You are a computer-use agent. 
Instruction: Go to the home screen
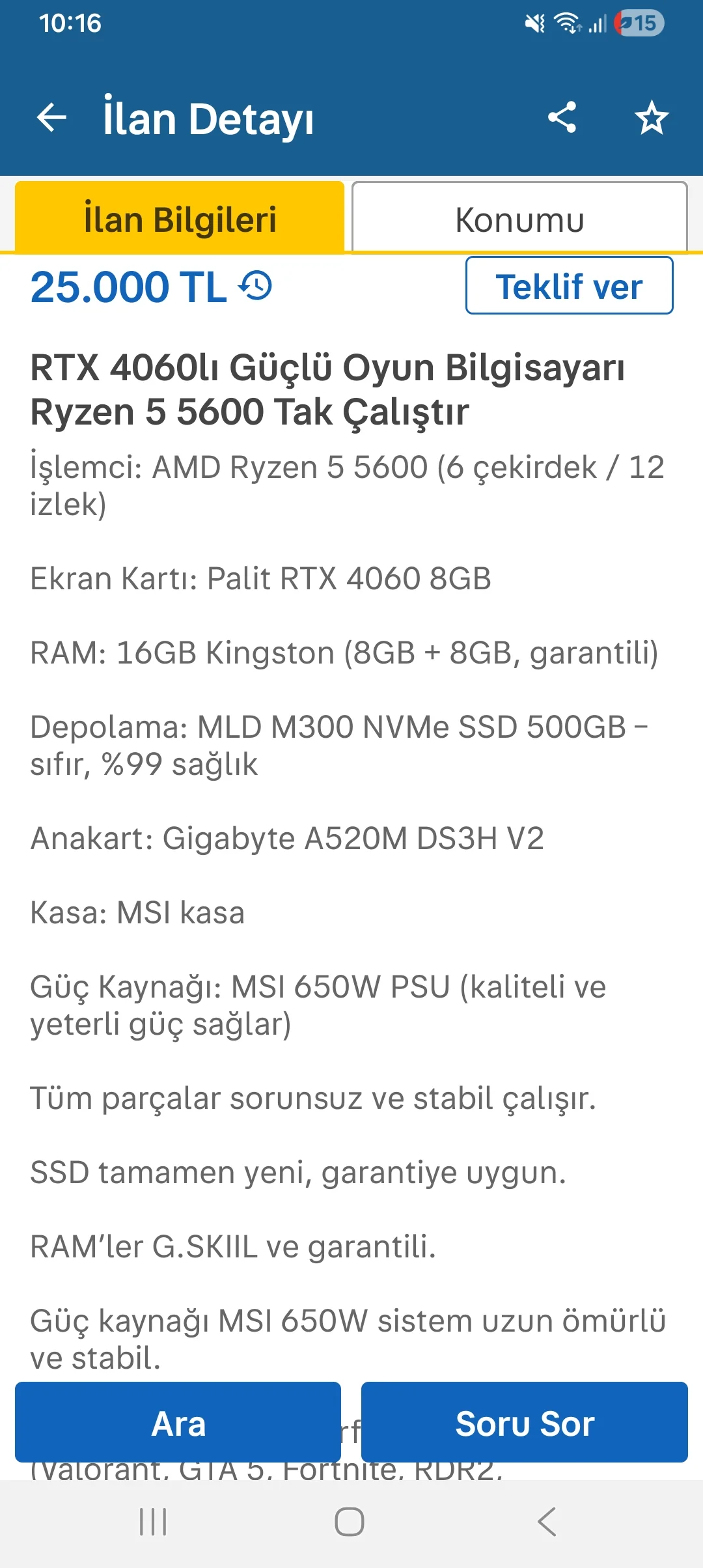point(350,1522)
